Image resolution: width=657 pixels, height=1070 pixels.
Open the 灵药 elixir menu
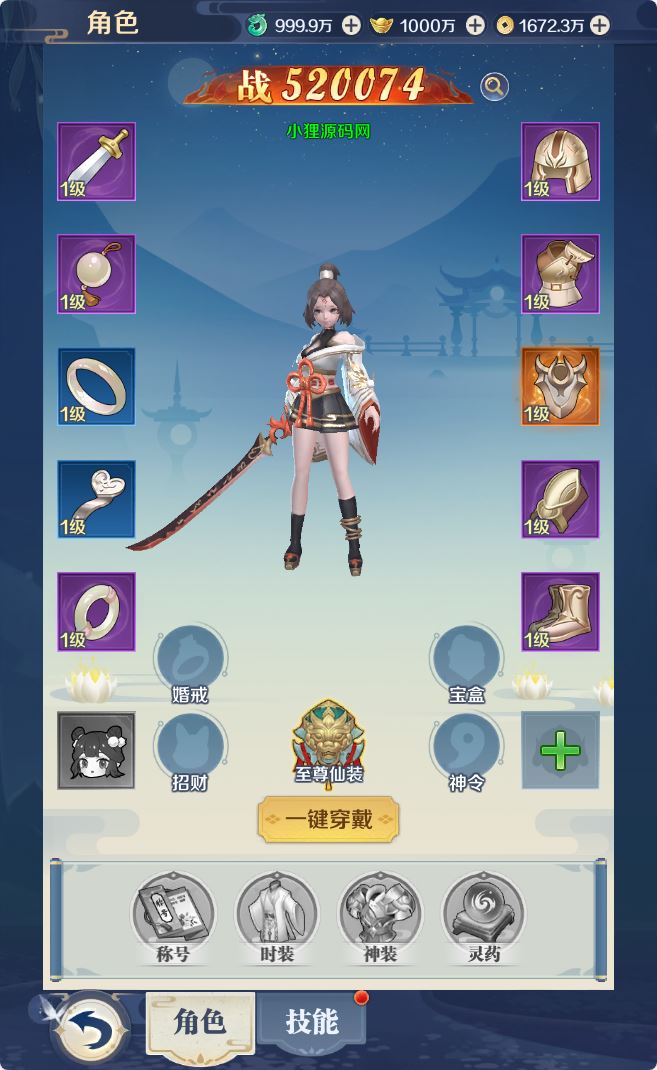[484, 917]
